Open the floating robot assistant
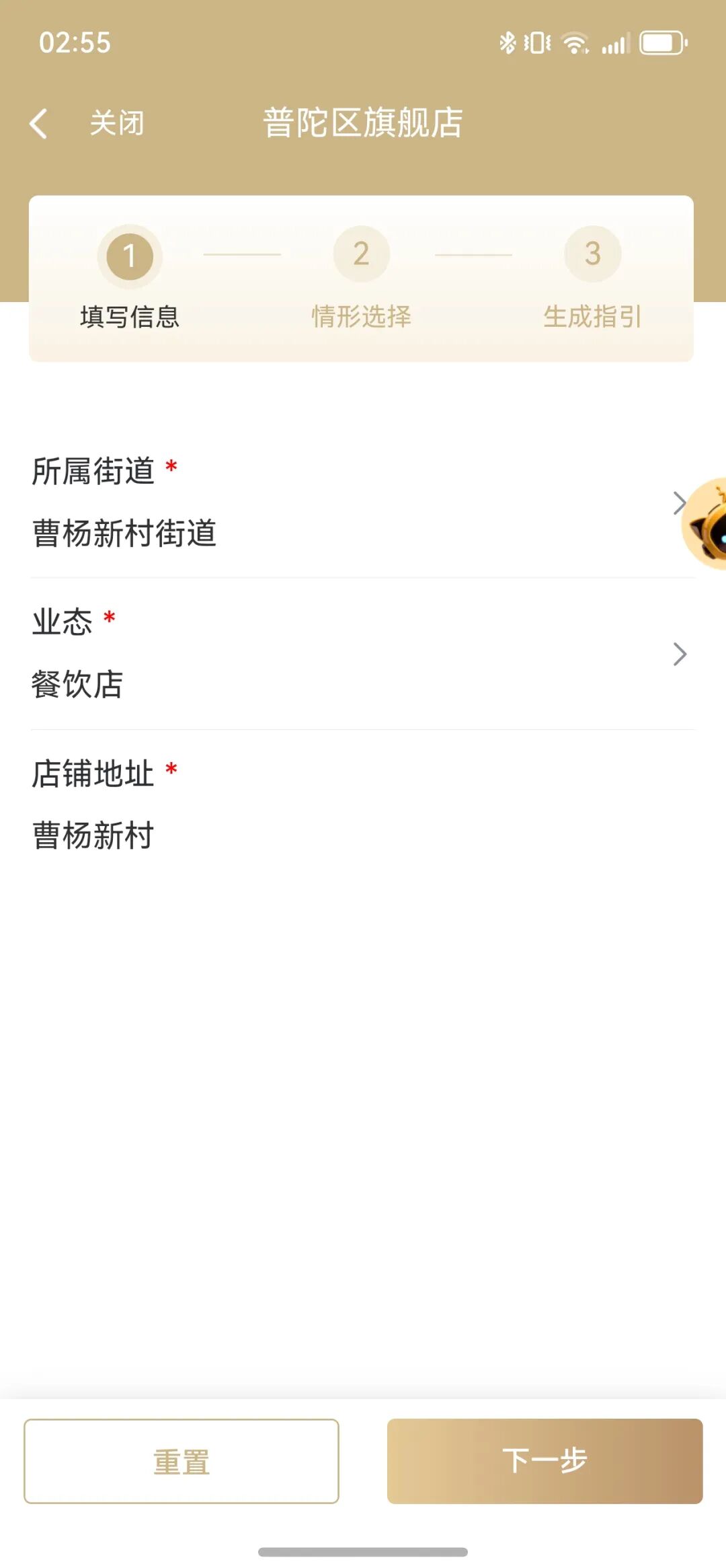 (707, 525)
